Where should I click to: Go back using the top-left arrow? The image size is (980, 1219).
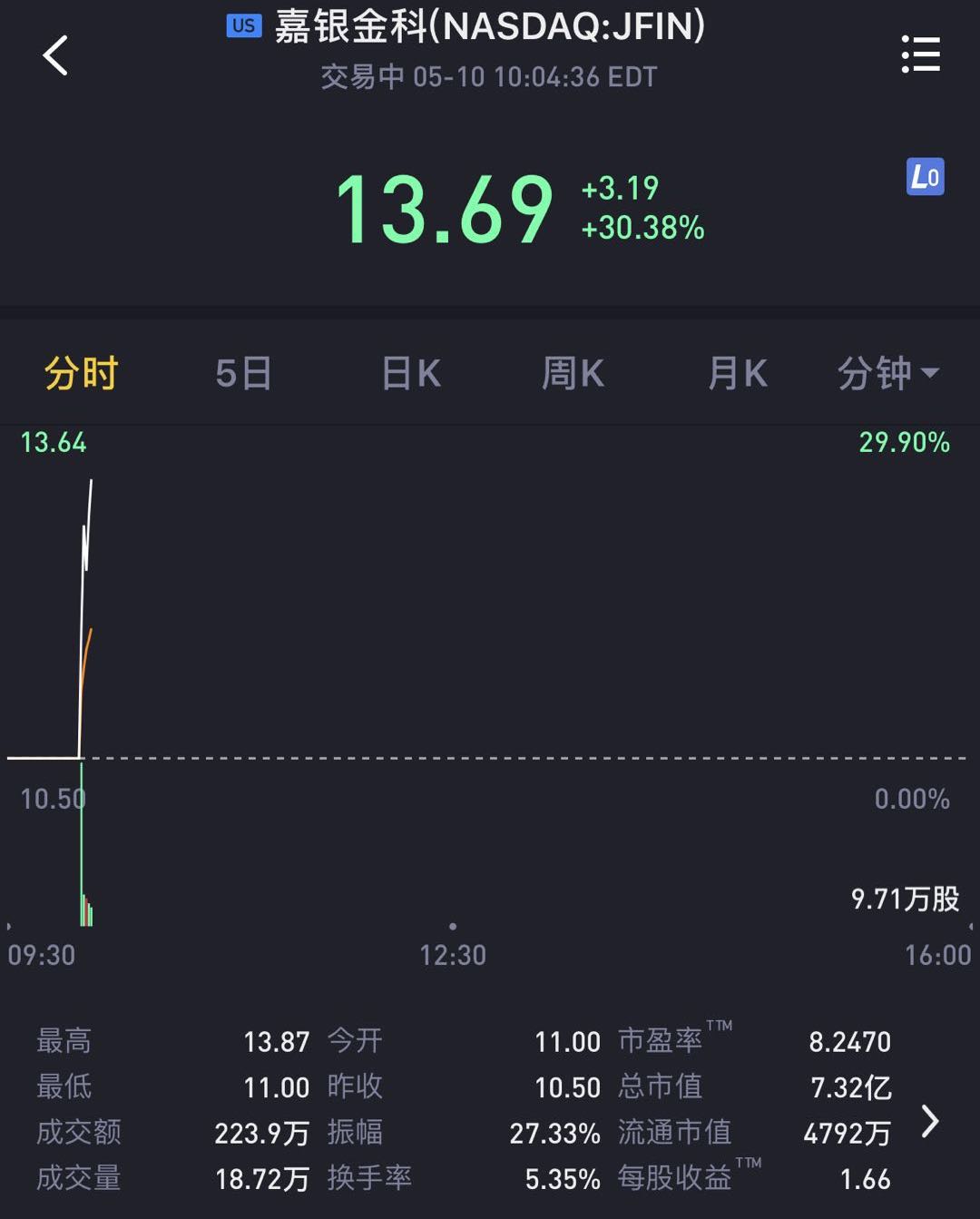(55, 55)
